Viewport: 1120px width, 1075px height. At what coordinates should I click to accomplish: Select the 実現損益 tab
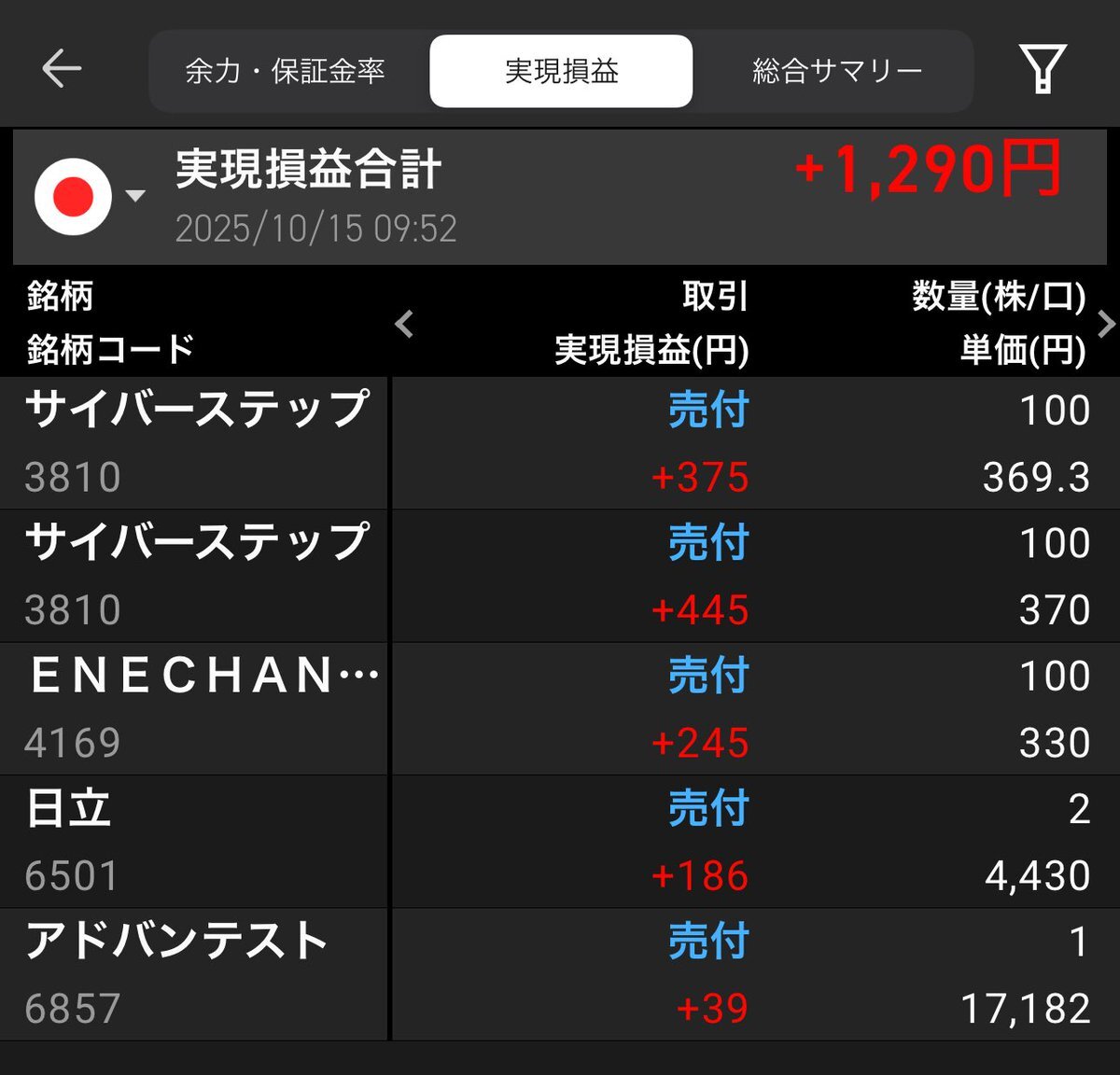click(x=561, y=71)
